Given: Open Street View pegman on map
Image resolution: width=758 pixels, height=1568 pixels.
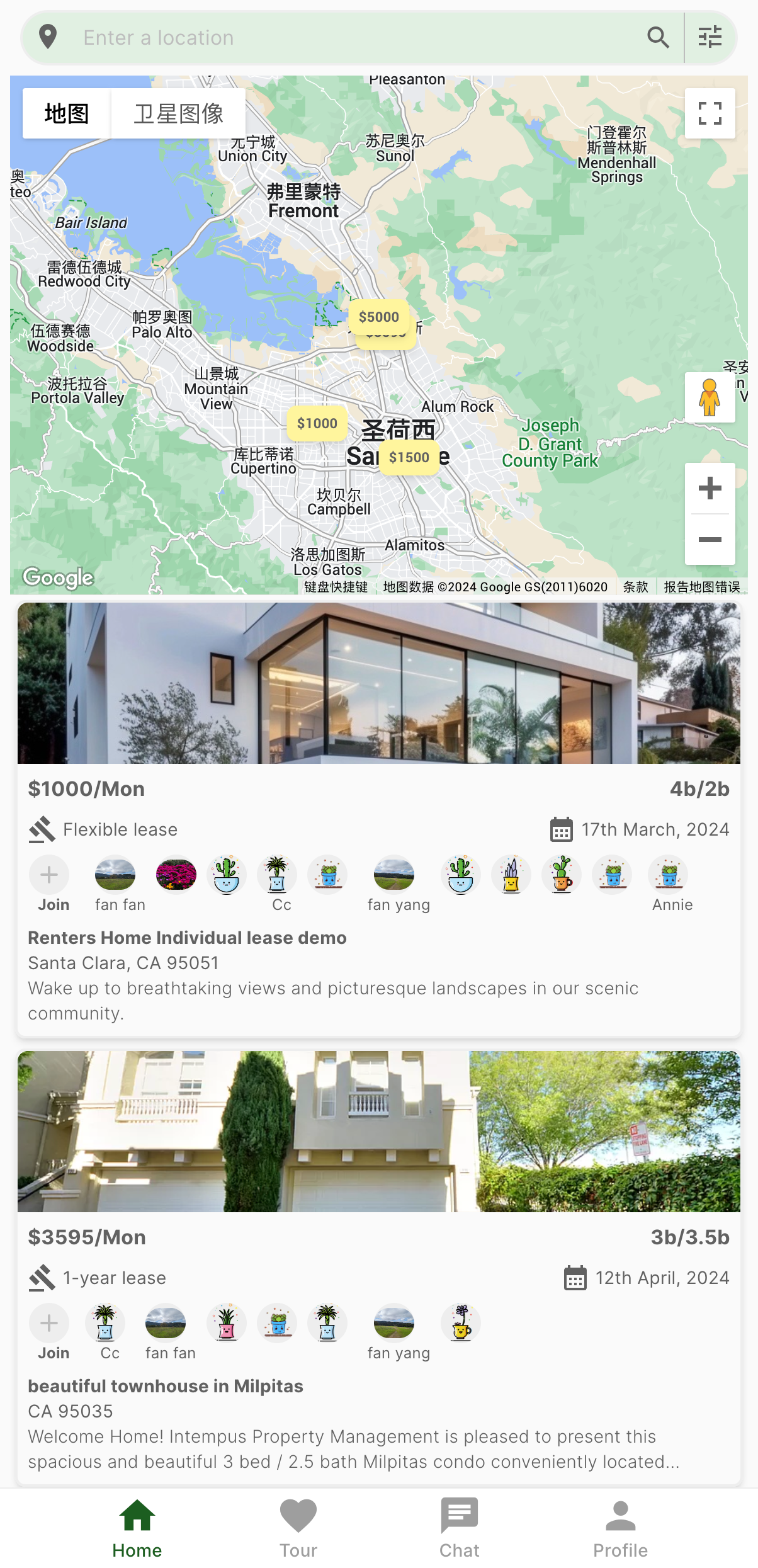Looking at the screenshot, I should (x=710, y=397).
